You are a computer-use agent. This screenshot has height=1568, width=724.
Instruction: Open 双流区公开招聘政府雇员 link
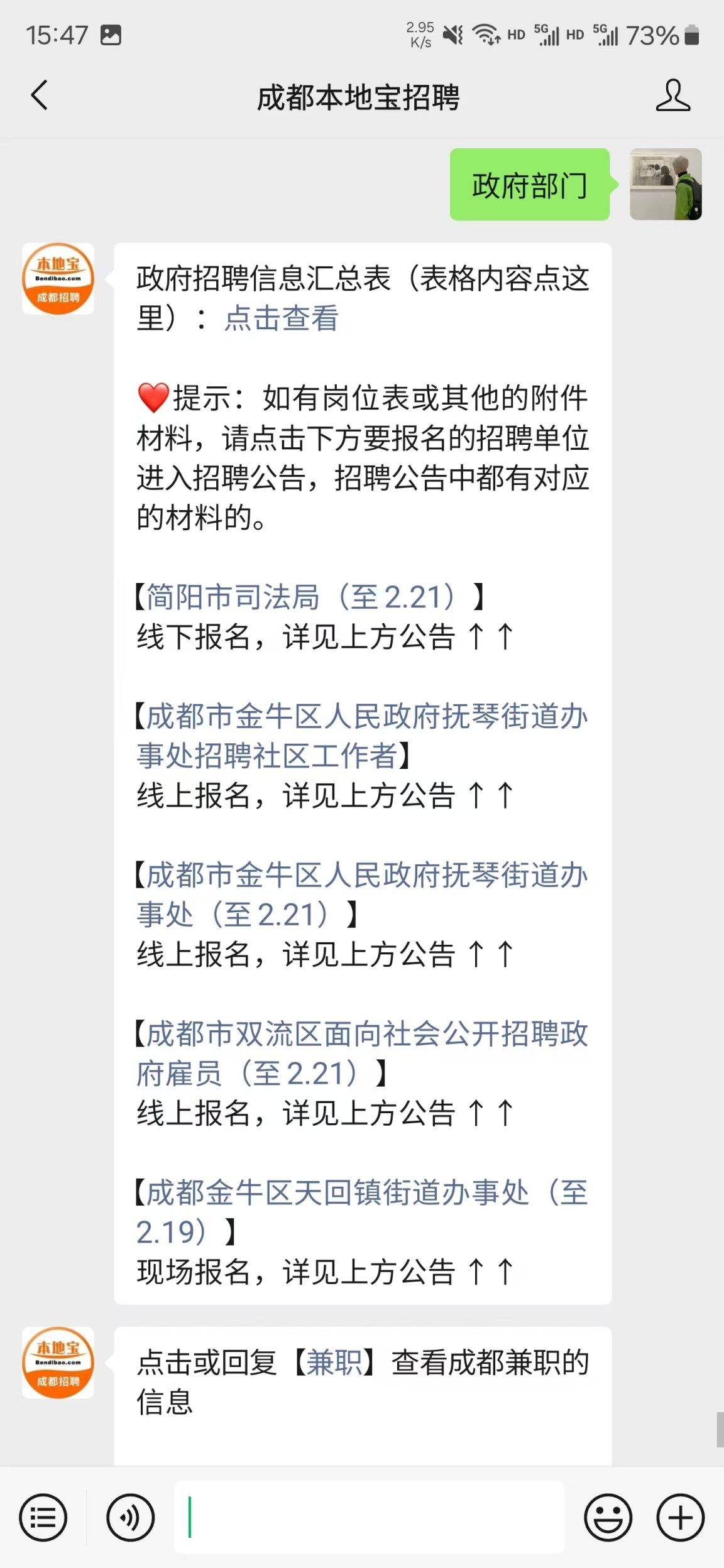[x=361, y=1053]
